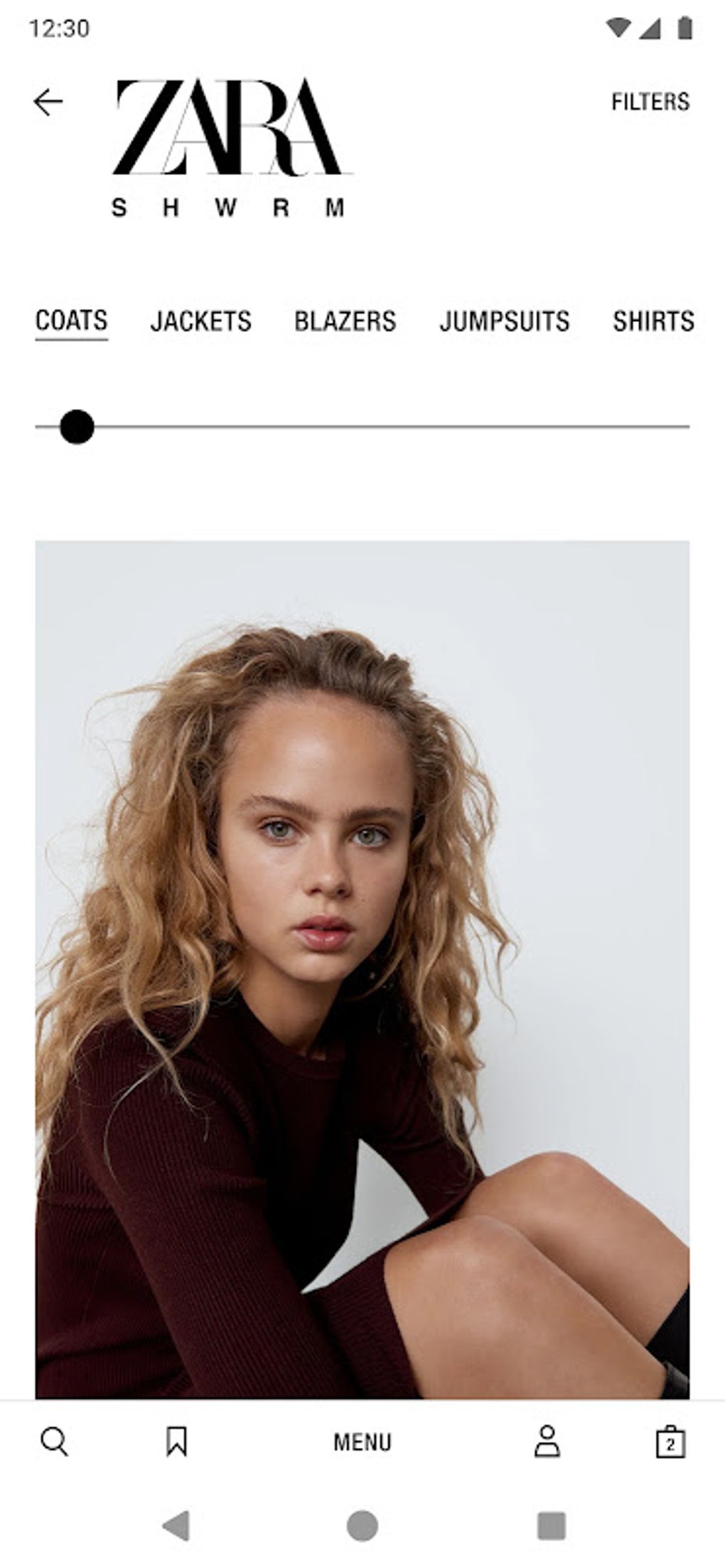Tap the view-size slider handle
Viewport: 725px width, 1568px height.
[77, 427]
